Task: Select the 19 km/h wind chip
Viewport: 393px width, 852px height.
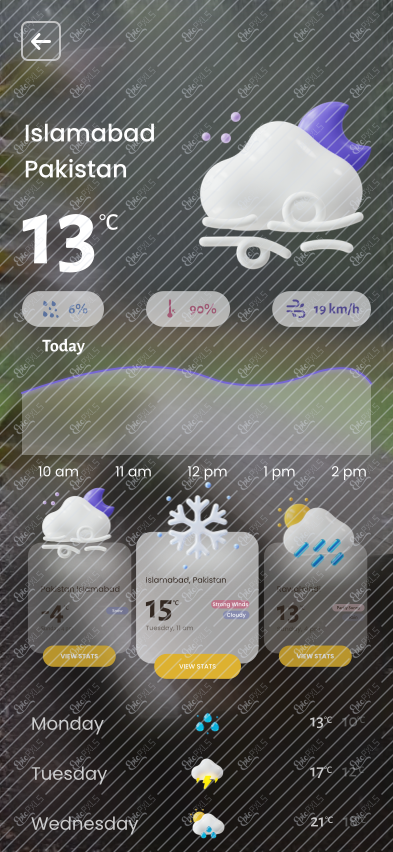Action: coord(322,309)
